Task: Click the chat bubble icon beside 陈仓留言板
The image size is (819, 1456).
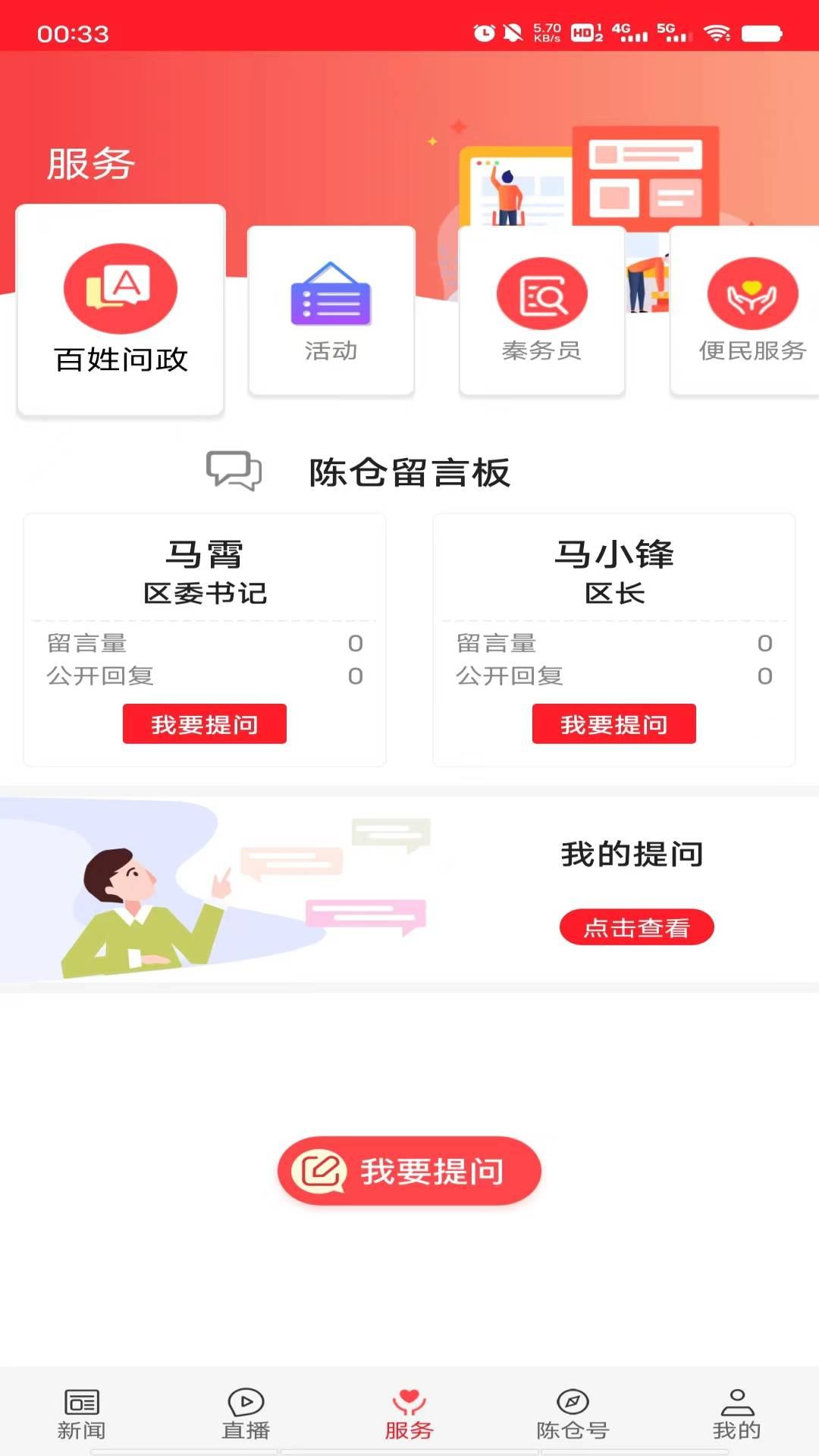Action: click(x=234, y=472)
